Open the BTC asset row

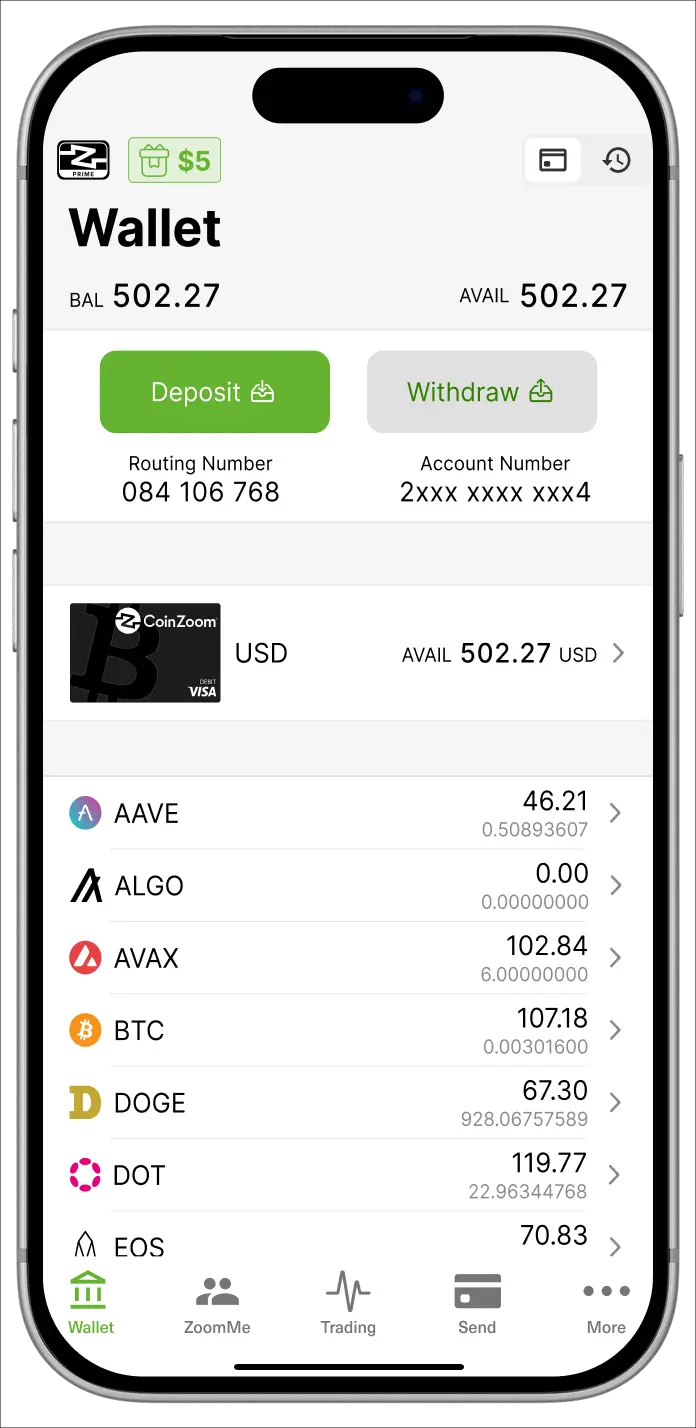point(347,1030)
